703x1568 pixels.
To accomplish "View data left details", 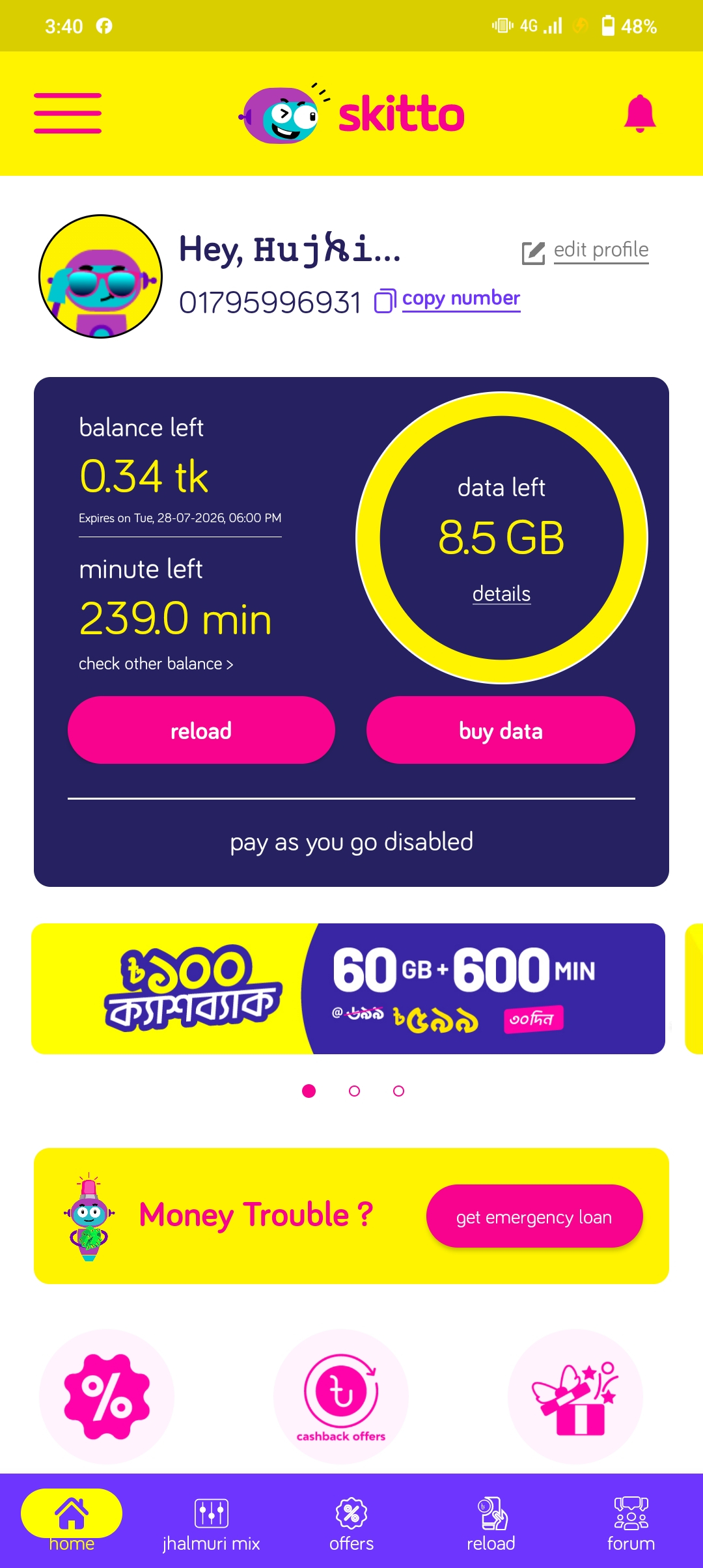I will 501,594.
